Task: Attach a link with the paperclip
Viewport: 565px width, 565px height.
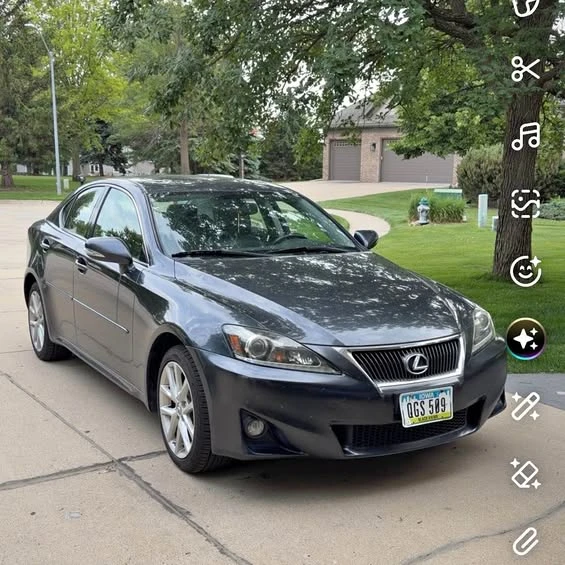Action: point(526,541)
